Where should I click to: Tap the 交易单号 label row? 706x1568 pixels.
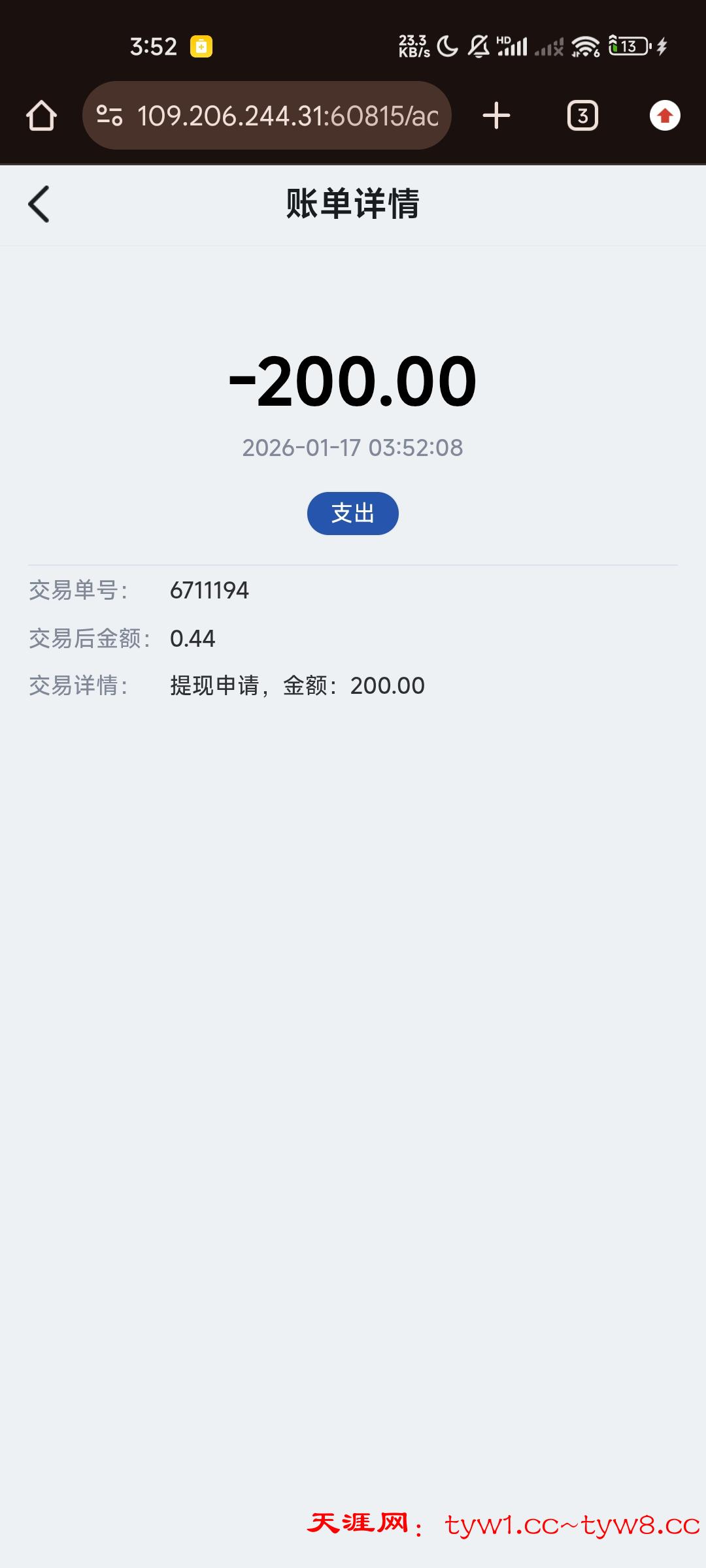pos(80,590)
